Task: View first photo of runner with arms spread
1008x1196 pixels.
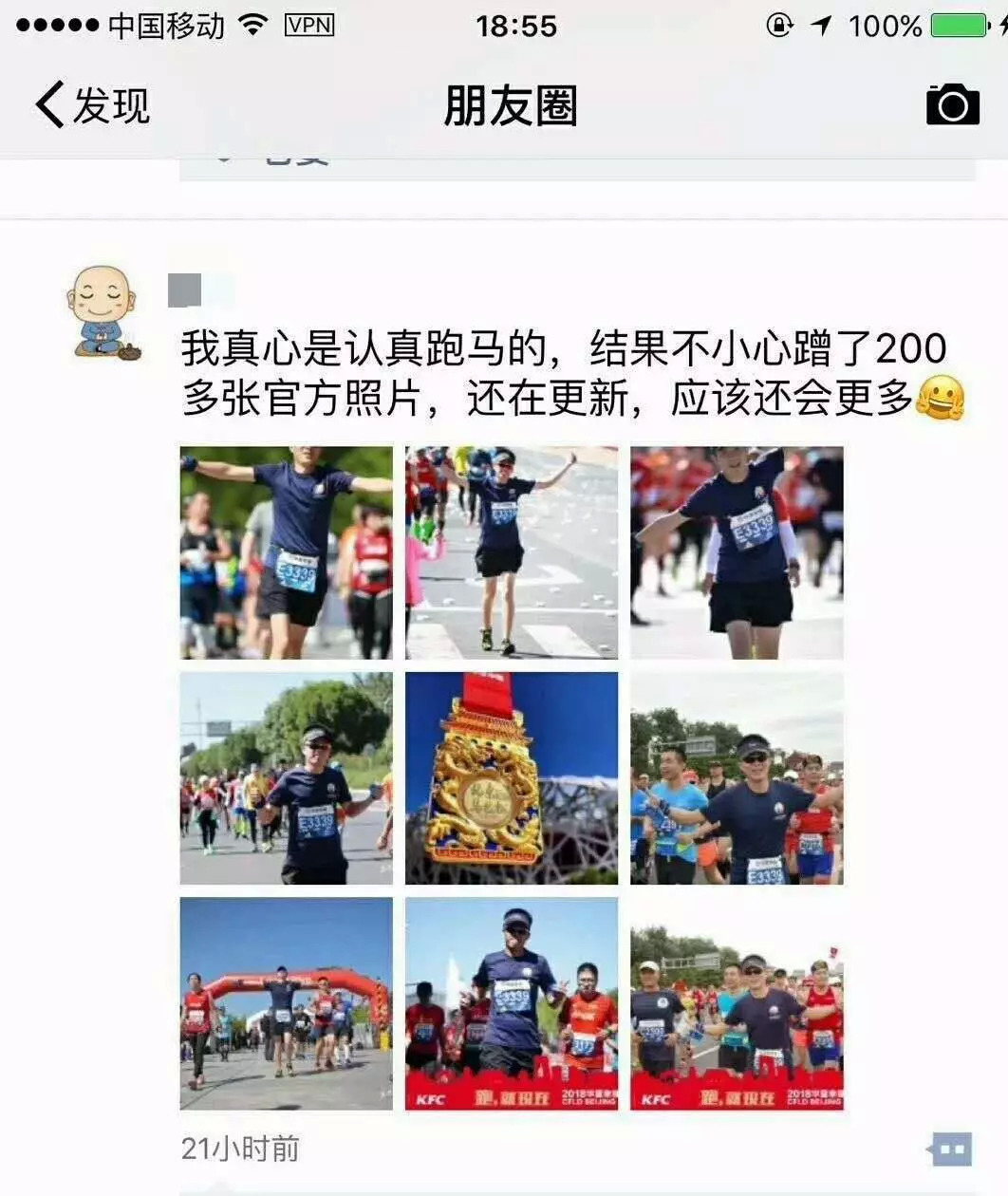Action: 286,552
